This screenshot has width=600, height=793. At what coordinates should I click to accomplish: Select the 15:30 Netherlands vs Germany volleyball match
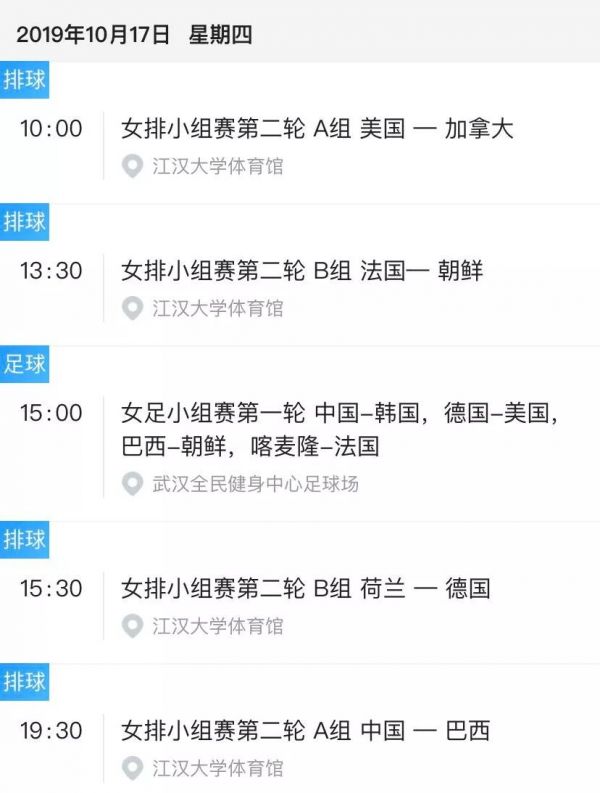(x=305, y=589)
